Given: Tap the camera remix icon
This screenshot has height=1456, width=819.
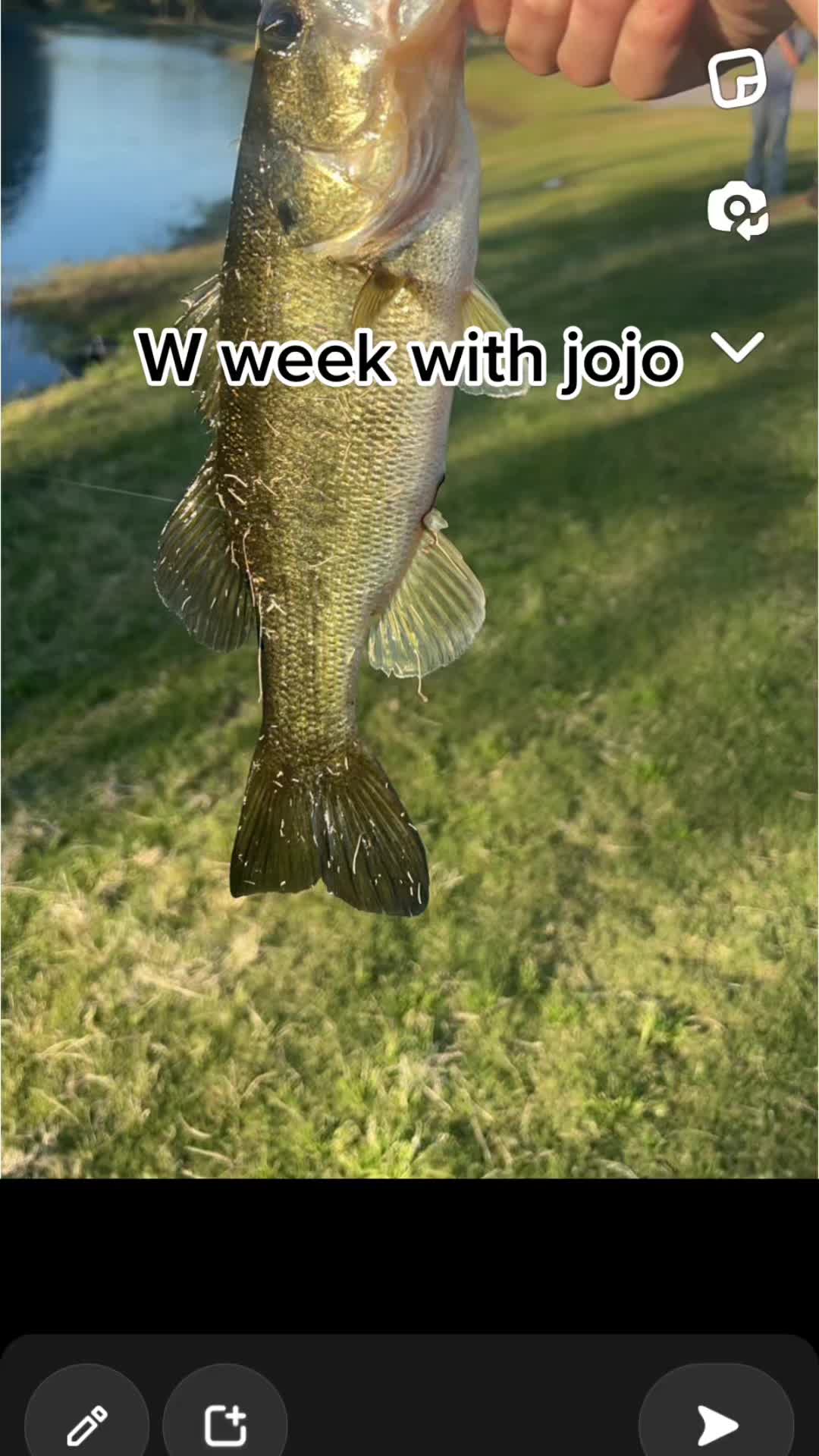Looking at the screenshot, I should tap(737, 210).
